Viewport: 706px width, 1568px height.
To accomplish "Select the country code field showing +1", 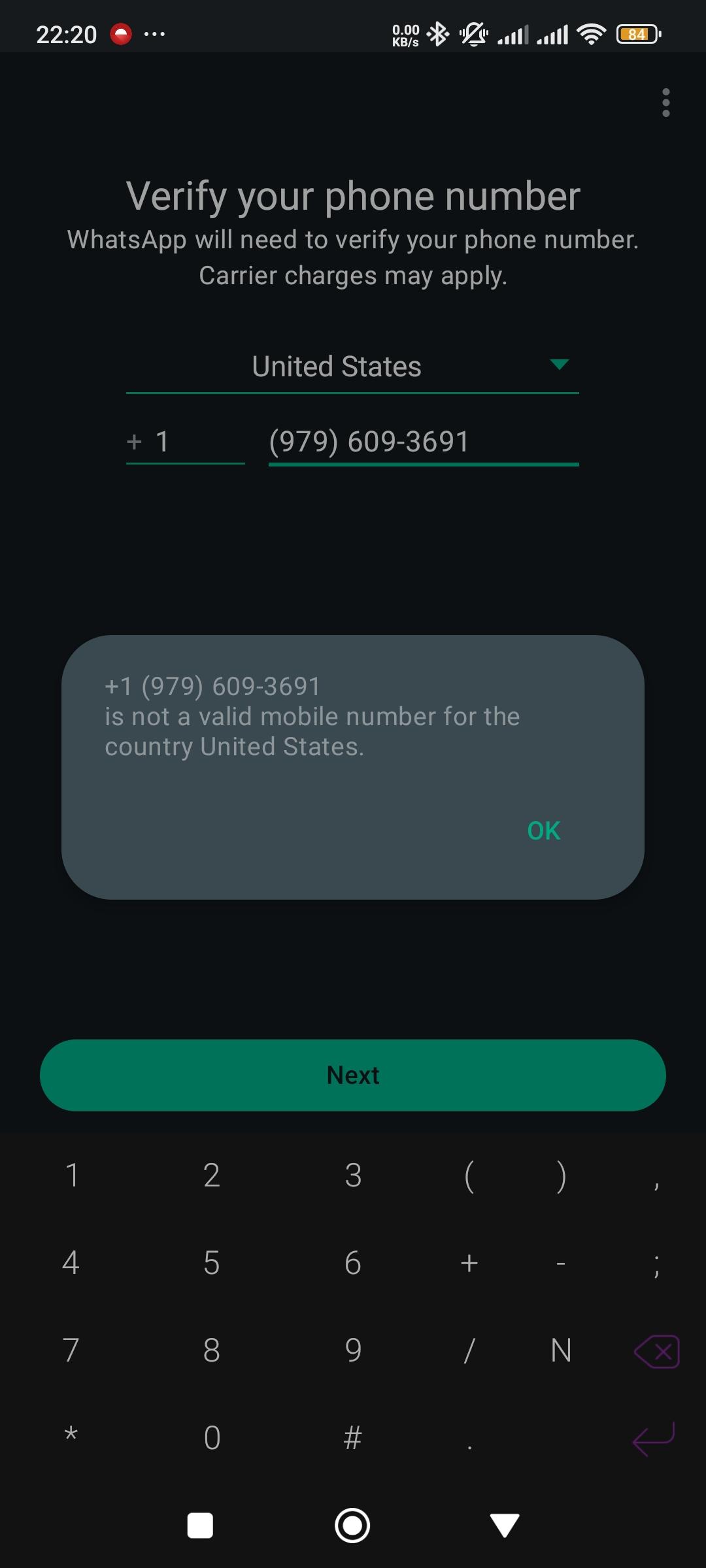I will (x=185, y=441).
